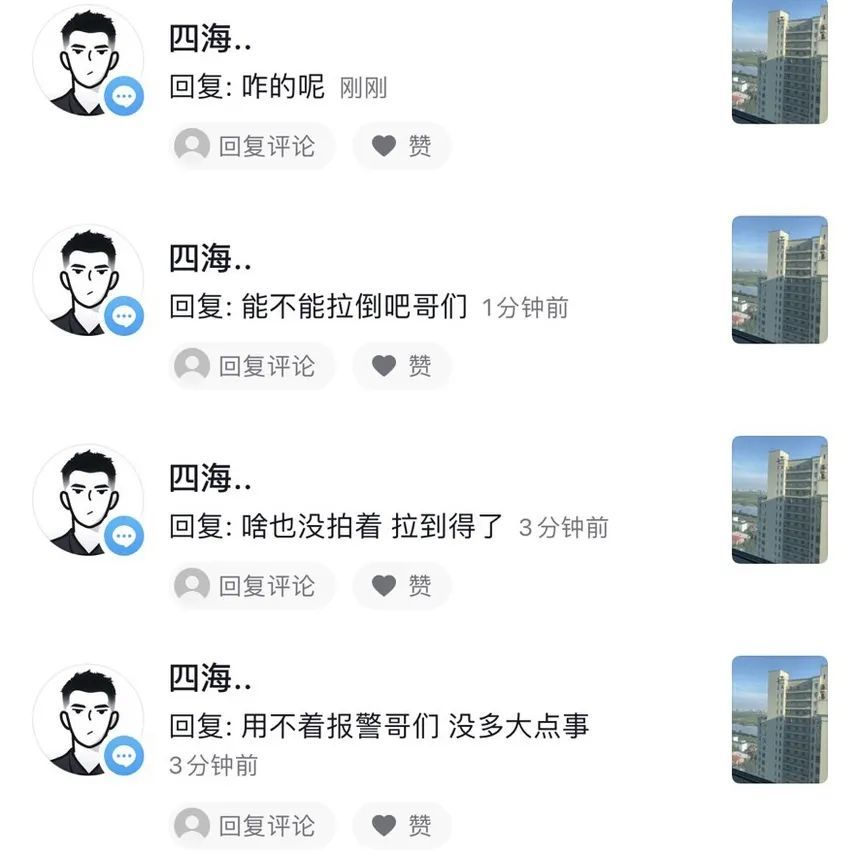This screenshot has width=860, height=855.
Task: Like the 啥也没拍着 拉到得了 reply
Action: click(402, 586)
